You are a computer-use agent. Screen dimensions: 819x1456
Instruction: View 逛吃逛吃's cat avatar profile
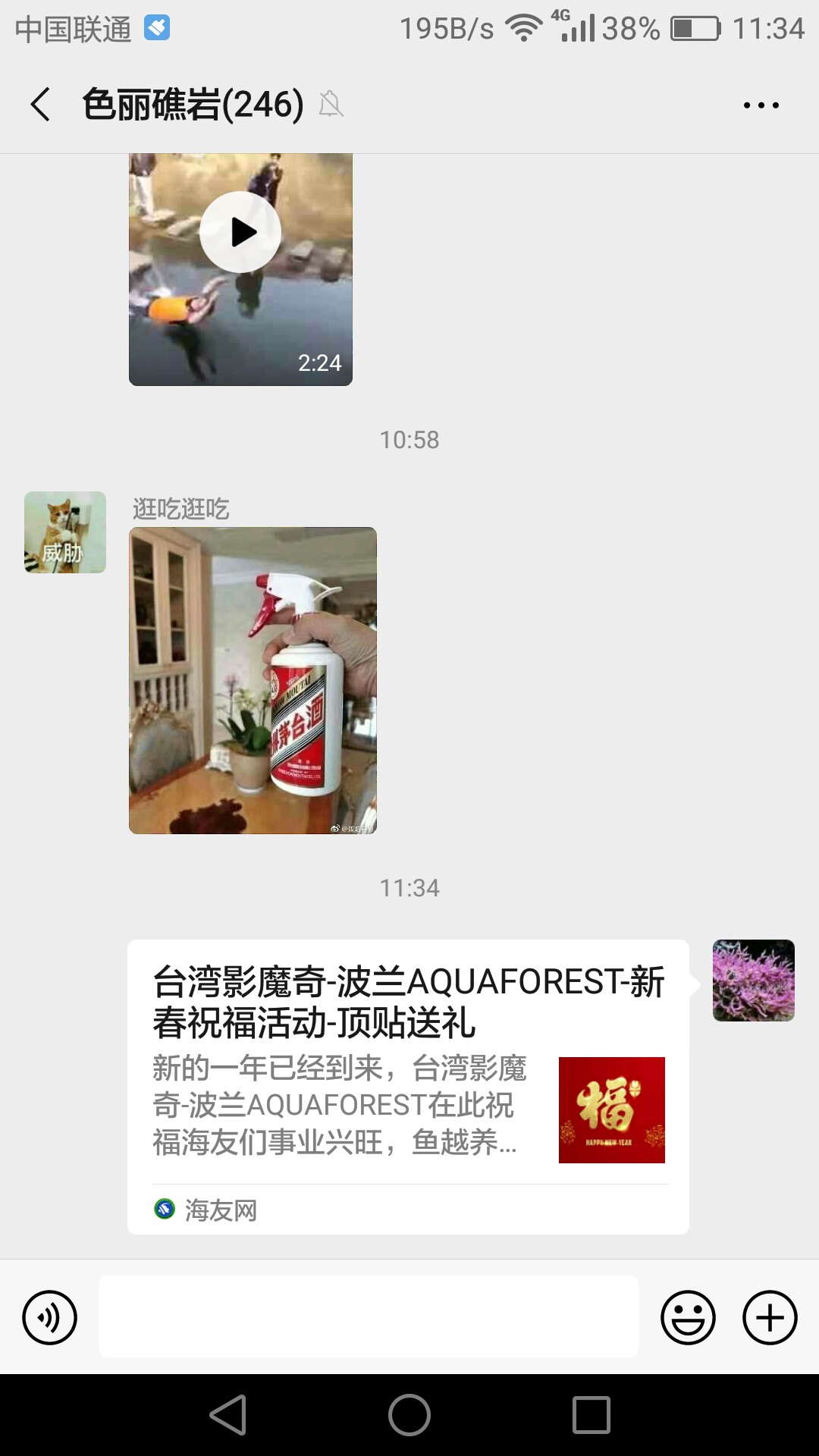coord(65,532)
